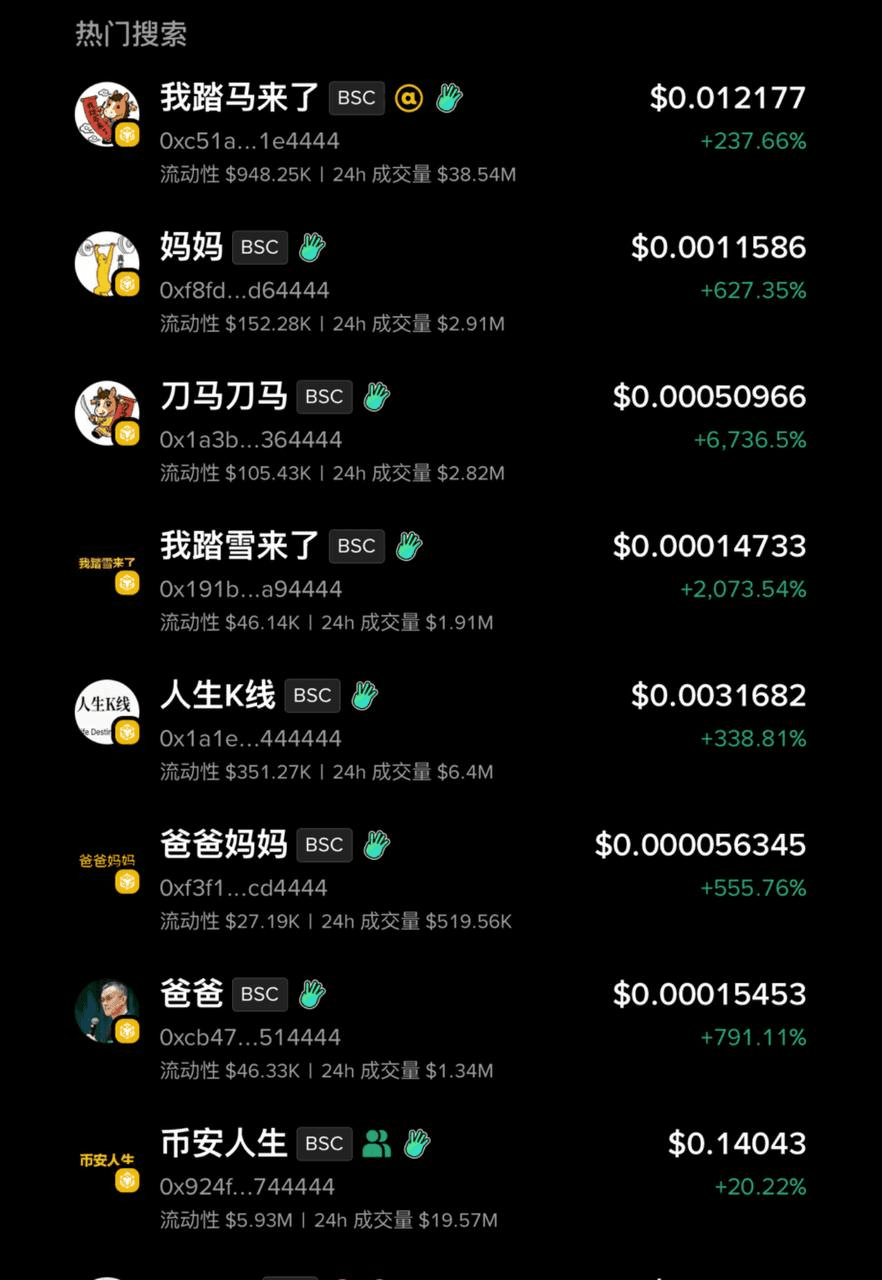The height and width of the screenshot is (1280, 882).
Task: Open the 爸爸 token listing
Action: pos(440,1030)
